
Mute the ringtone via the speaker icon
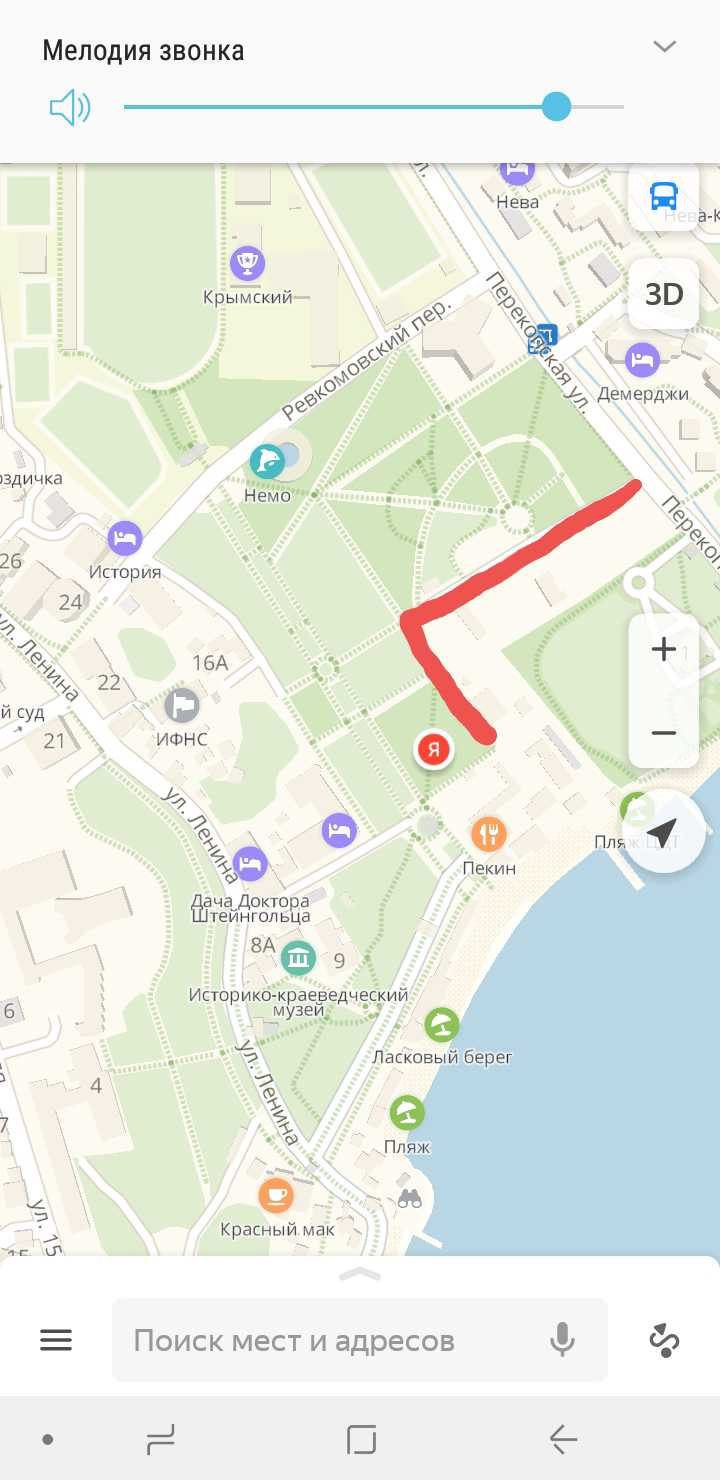point(70,107)
